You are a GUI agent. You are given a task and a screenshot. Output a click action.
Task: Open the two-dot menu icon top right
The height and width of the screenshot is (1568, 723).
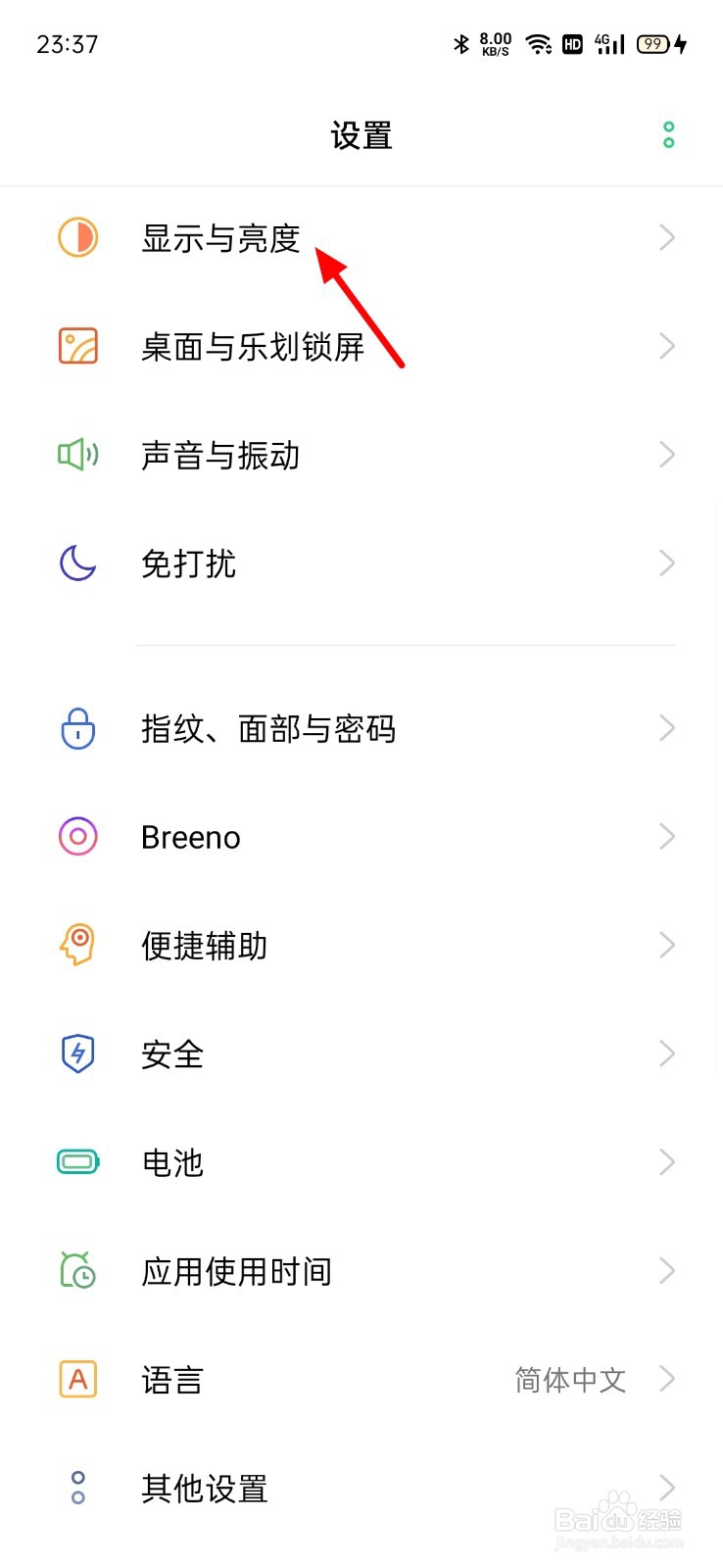[x=668, y=134]
